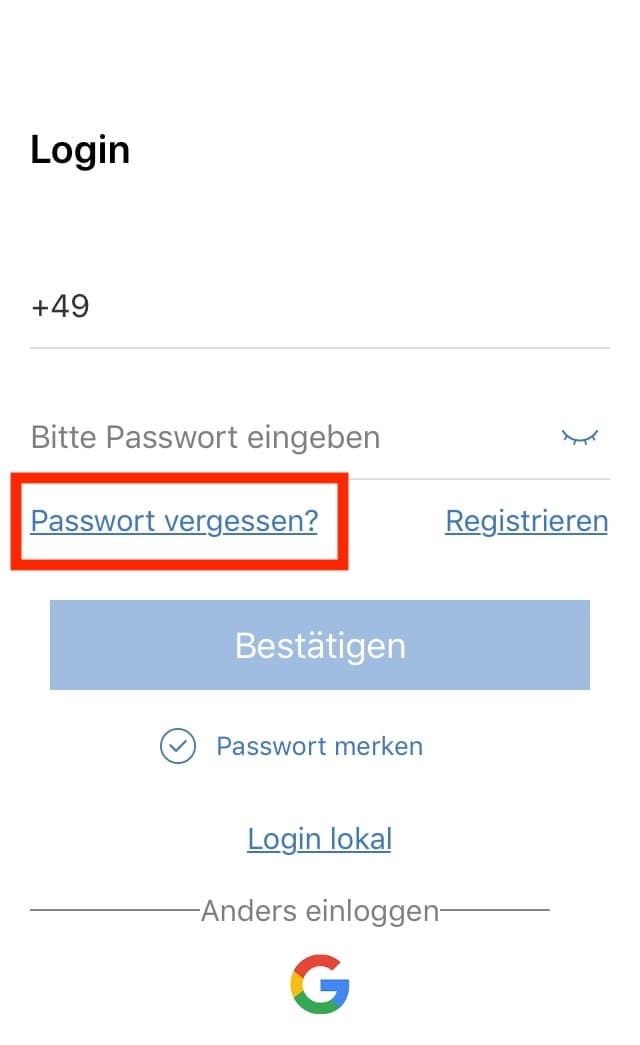Open the Registrieren link
This screenshot has width=640, height=1045.
pos(527,521)
